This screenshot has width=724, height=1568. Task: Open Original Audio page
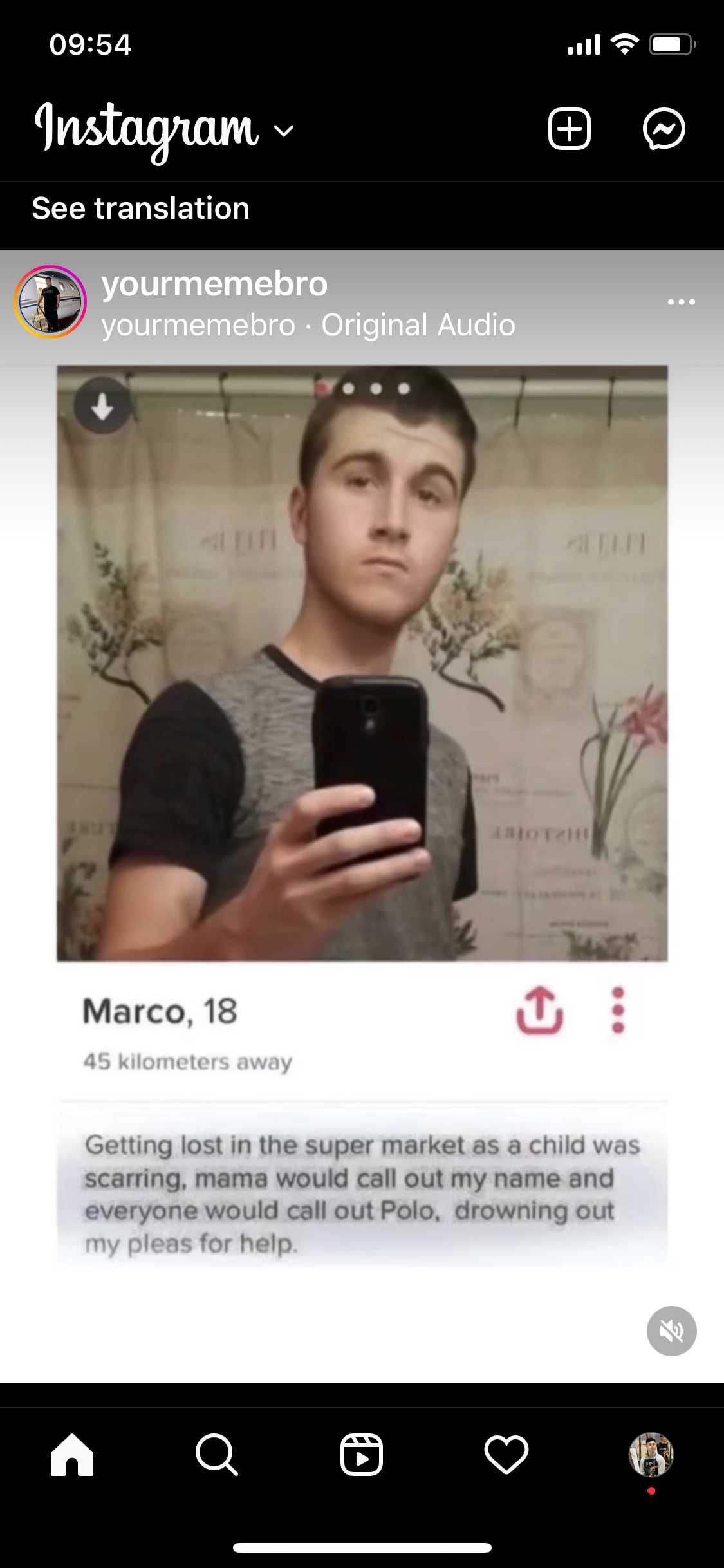pyautogui.click(x=418, y=325)
